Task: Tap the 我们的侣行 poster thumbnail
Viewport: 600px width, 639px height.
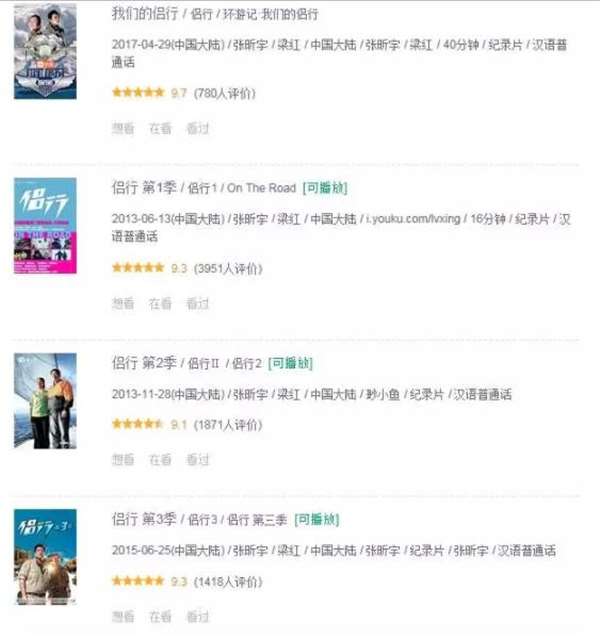Action: pos(45,50)
